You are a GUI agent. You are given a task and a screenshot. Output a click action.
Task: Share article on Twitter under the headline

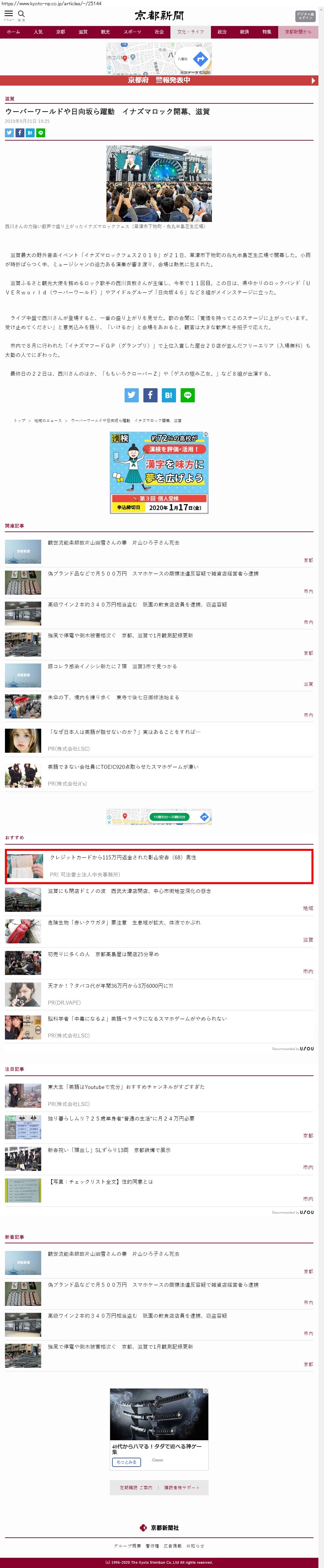[x=9, y=133]
